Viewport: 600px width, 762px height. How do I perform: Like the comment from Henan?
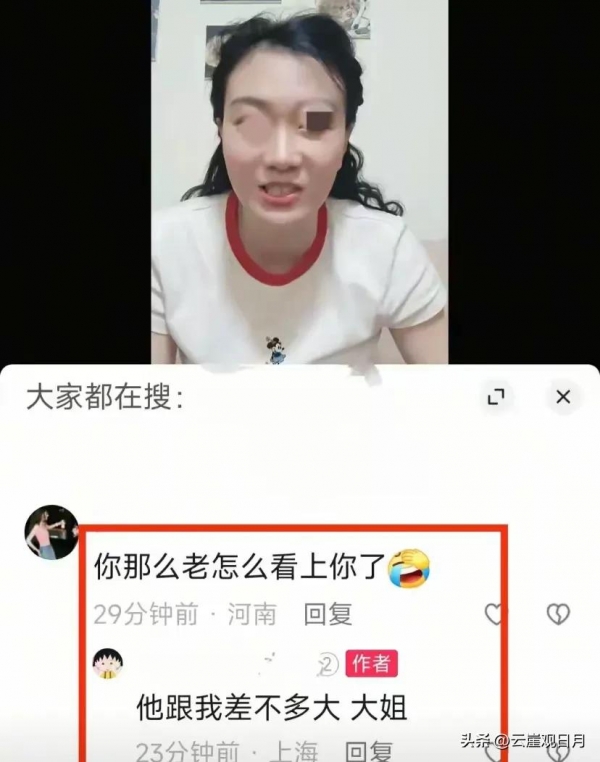pos(494,613)
